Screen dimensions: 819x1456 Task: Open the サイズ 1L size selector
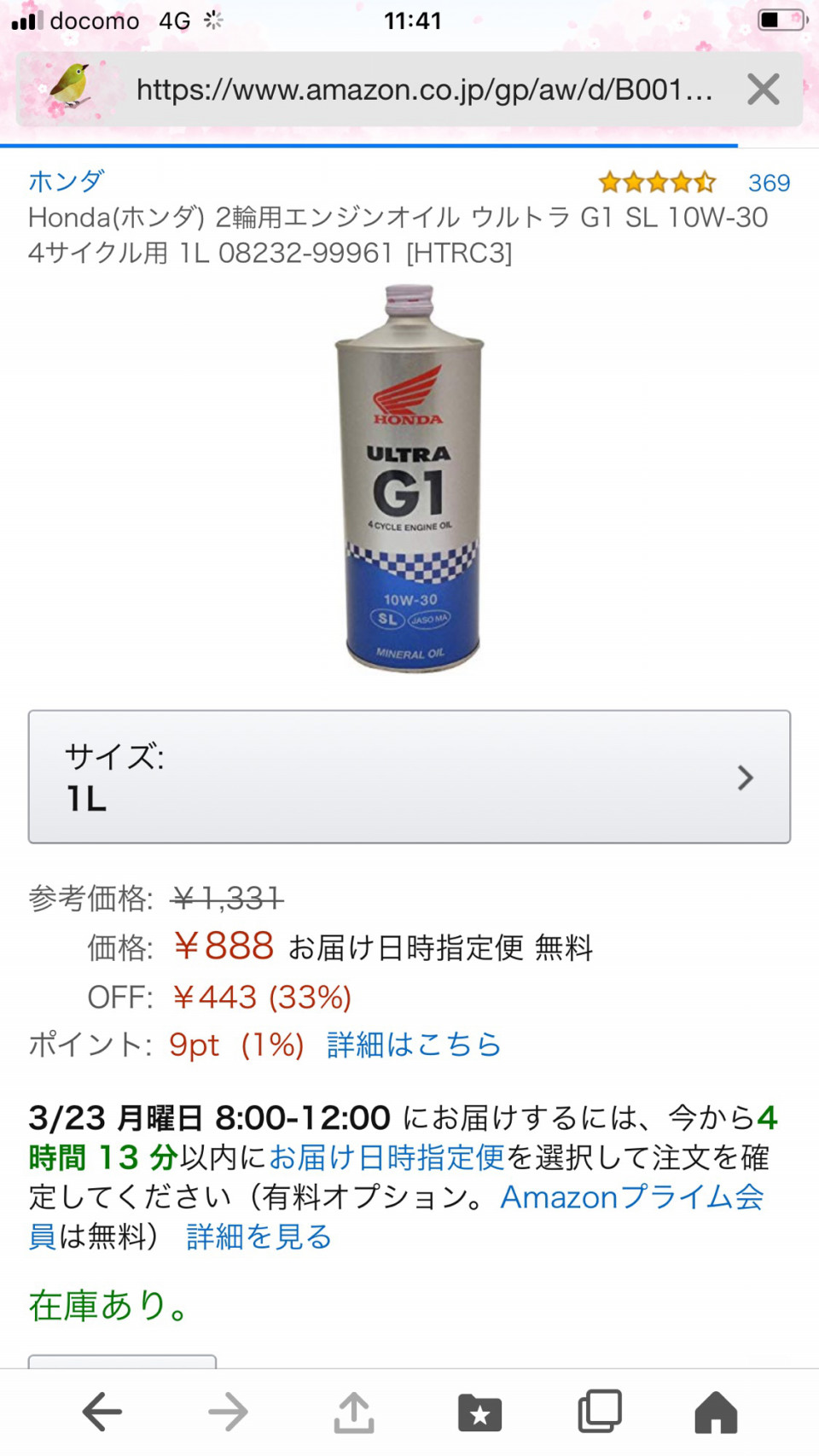[x=409, y=777]
